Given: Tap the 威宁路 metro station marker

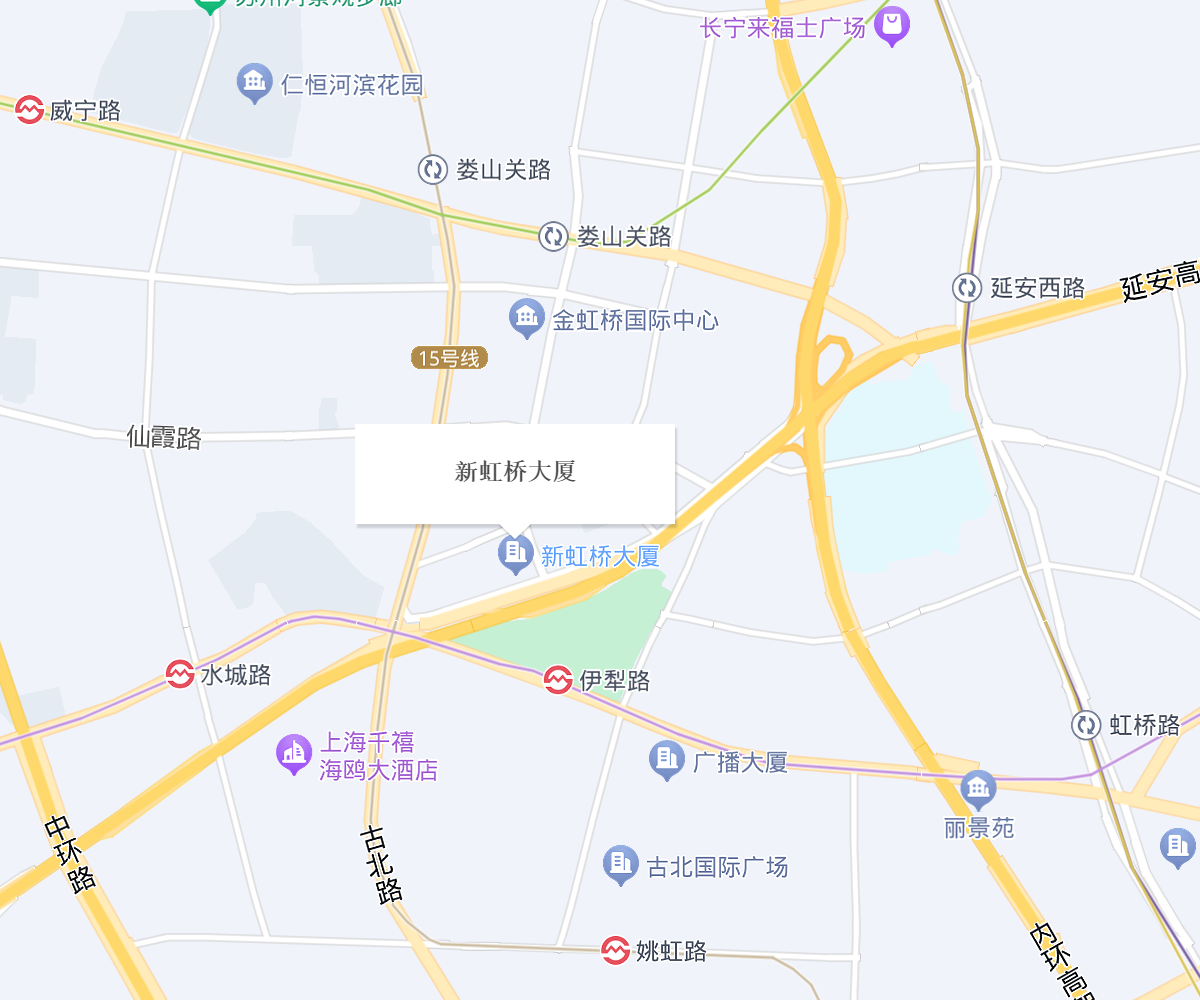Looking at the screenshot, I should point(30,109).
